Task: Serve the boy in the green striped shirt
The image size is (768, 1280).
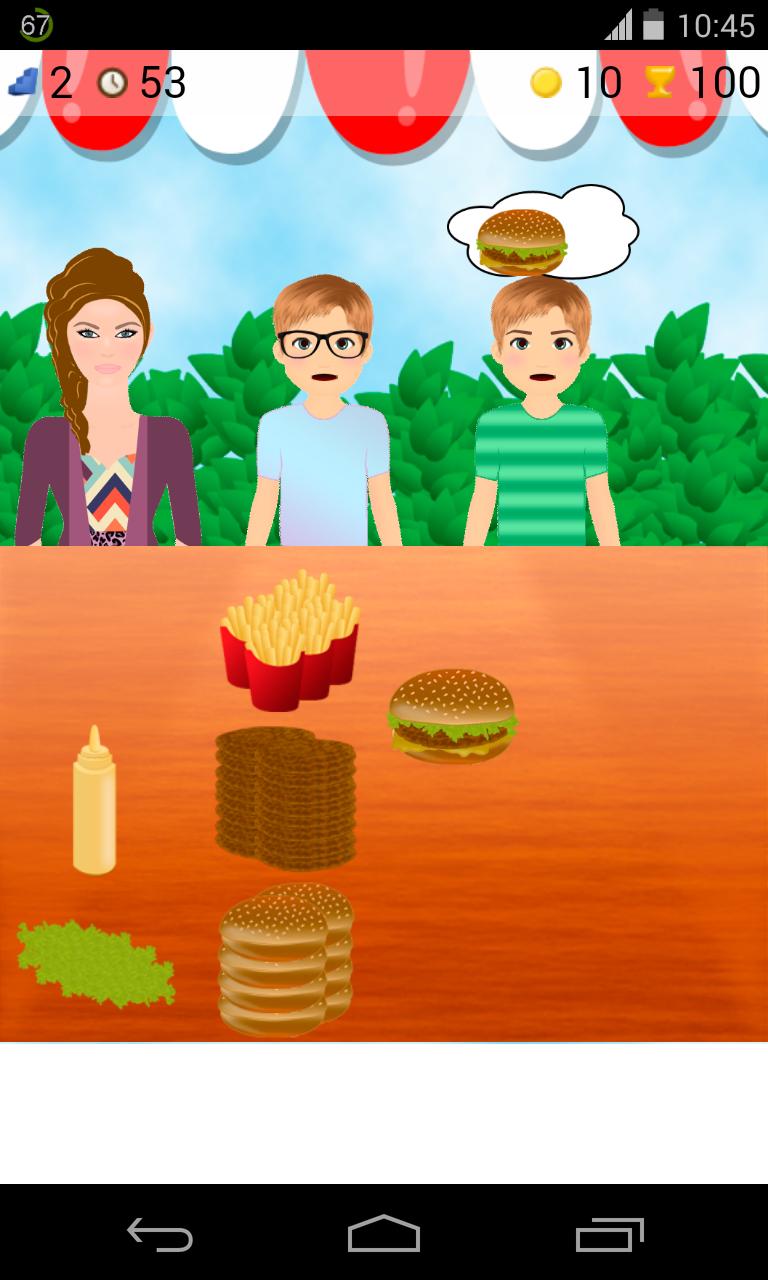Action: [x=541, y=430]
